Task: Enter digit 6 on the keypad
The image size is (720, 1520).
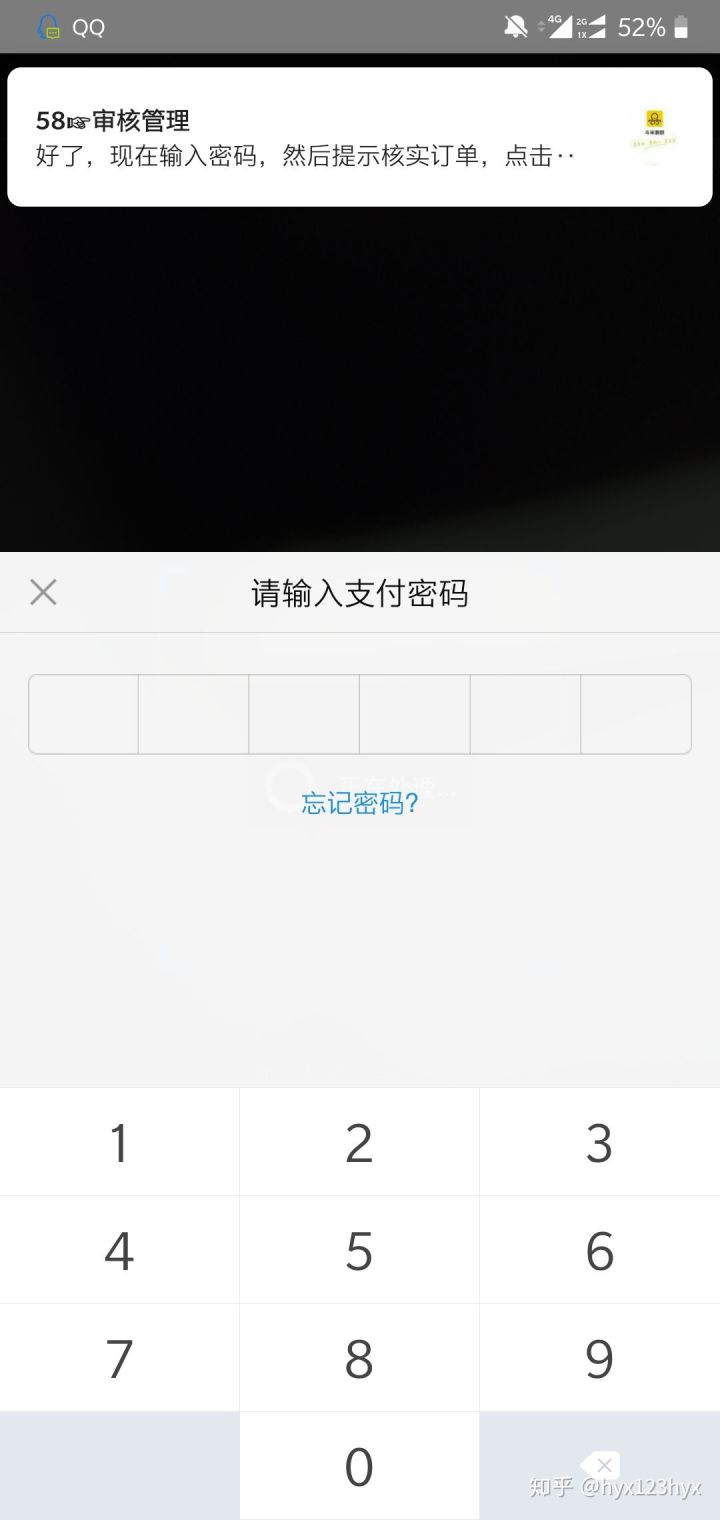Action: tap(599, 1250)
